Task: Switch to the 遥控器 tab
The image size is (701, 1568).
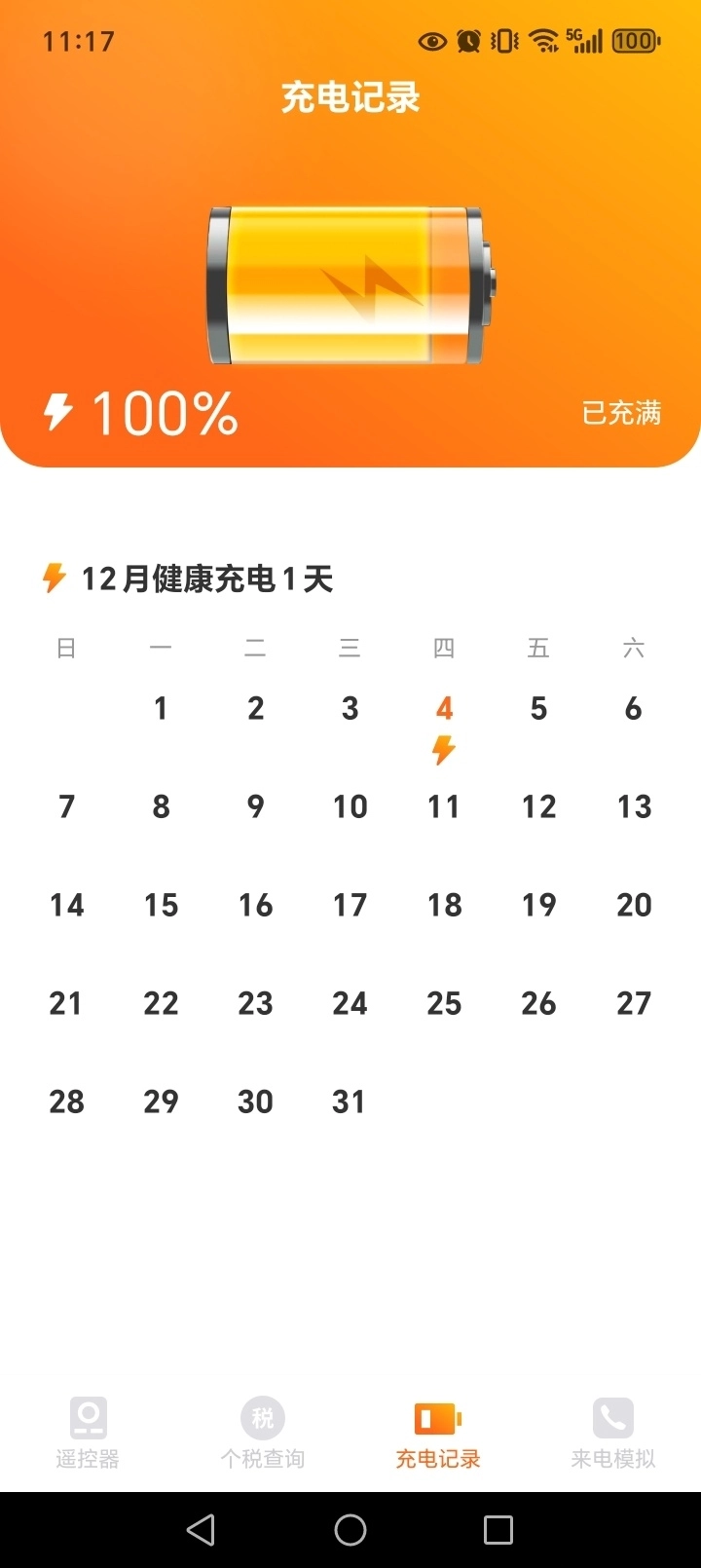Action: coord(88,1431)
